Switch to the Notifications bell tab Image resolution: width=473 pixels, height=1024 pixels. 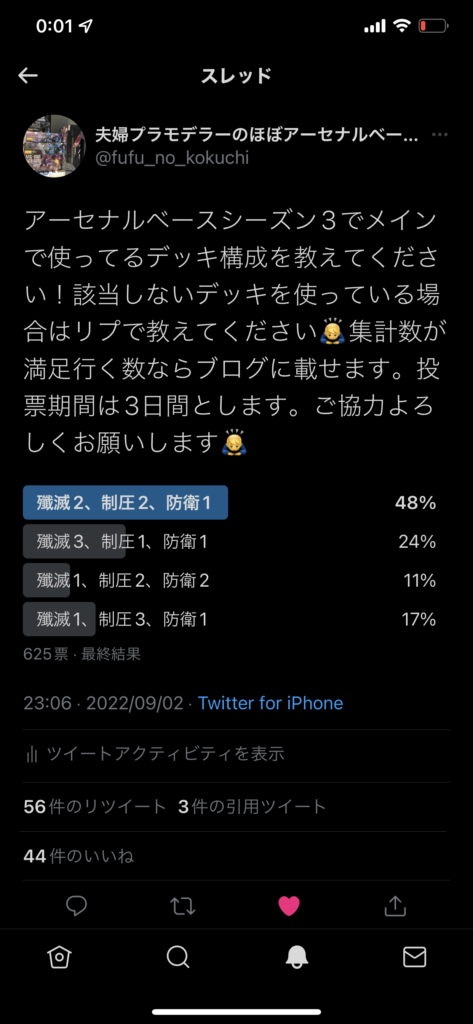coord(297,957)
